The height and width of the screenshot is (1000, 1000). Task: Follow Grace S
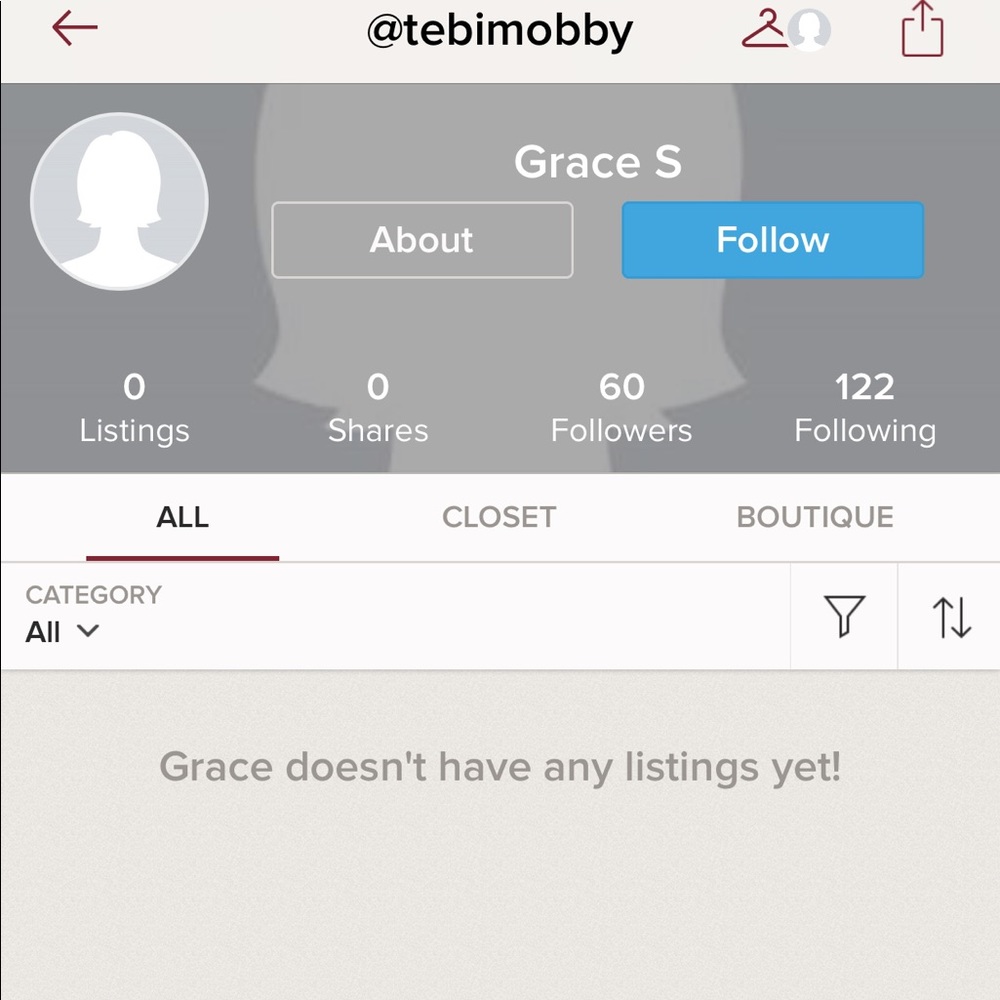tap(772, 240)
